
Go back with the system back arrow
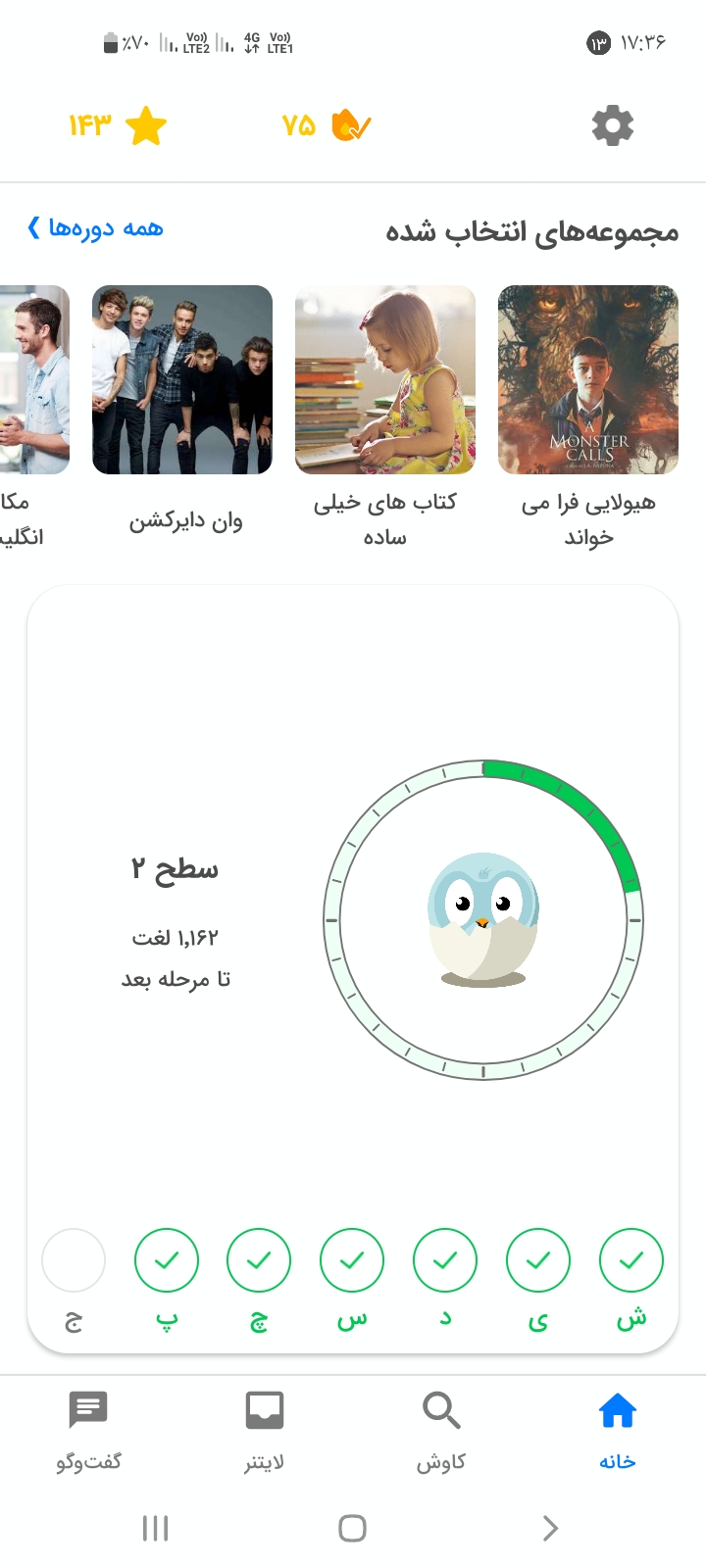[x=550, y=1528]
